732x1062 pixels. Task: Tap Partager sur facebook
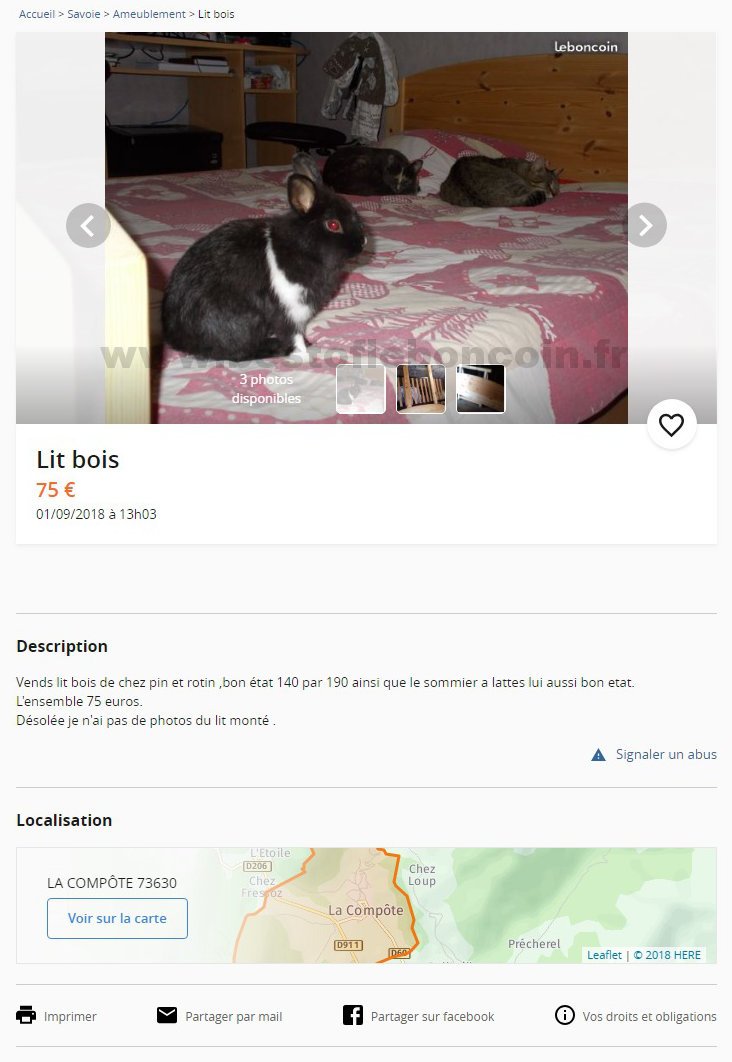pyautogui.click(x=419, y=1016)
